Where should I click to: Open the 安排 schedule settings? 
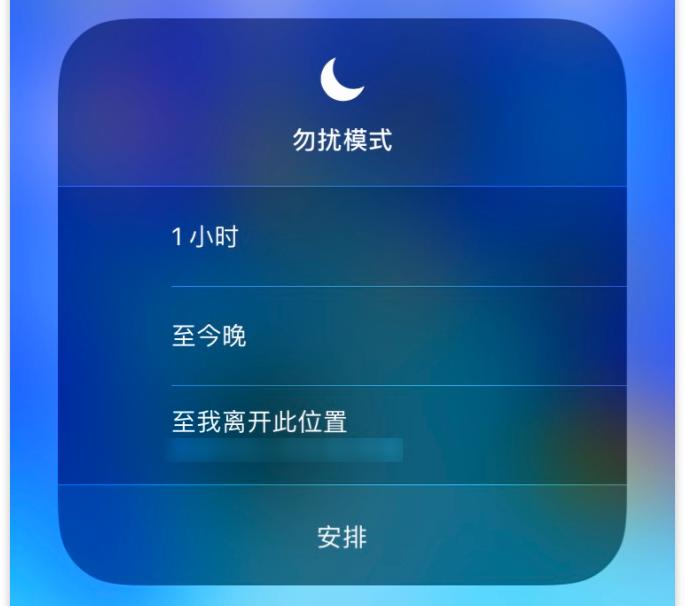(x=342, y=537)
